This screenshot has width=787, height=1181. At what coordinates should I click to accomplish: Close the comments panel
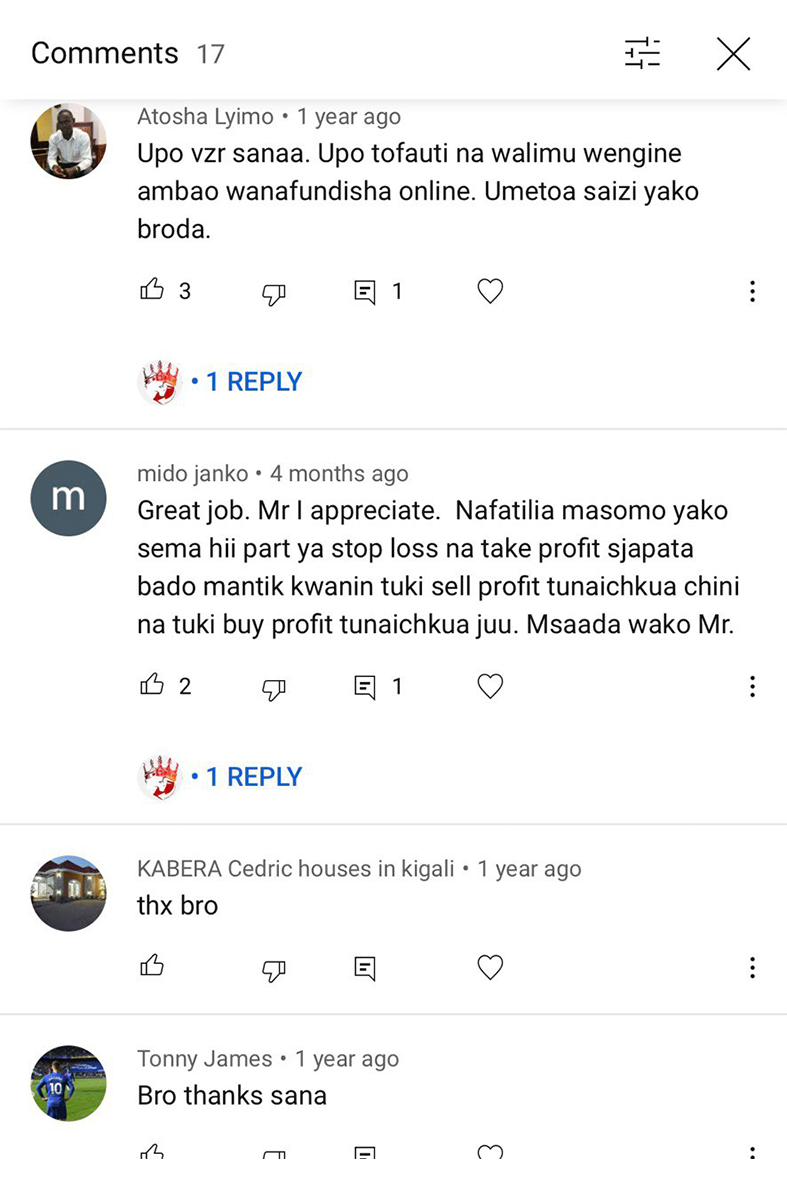pyautogui.click(x=733, y=53)
